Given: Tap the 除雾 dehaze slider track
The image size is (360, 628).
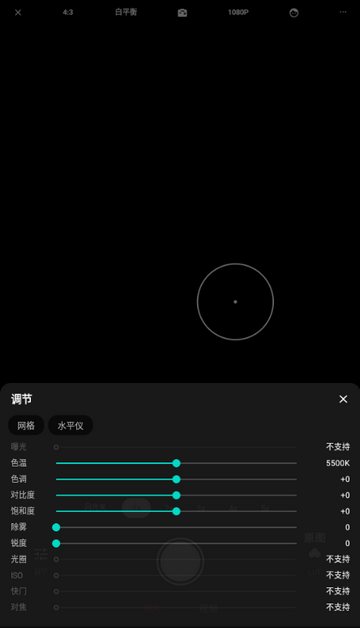Looking at the screenshot, I should coord(176,527).
